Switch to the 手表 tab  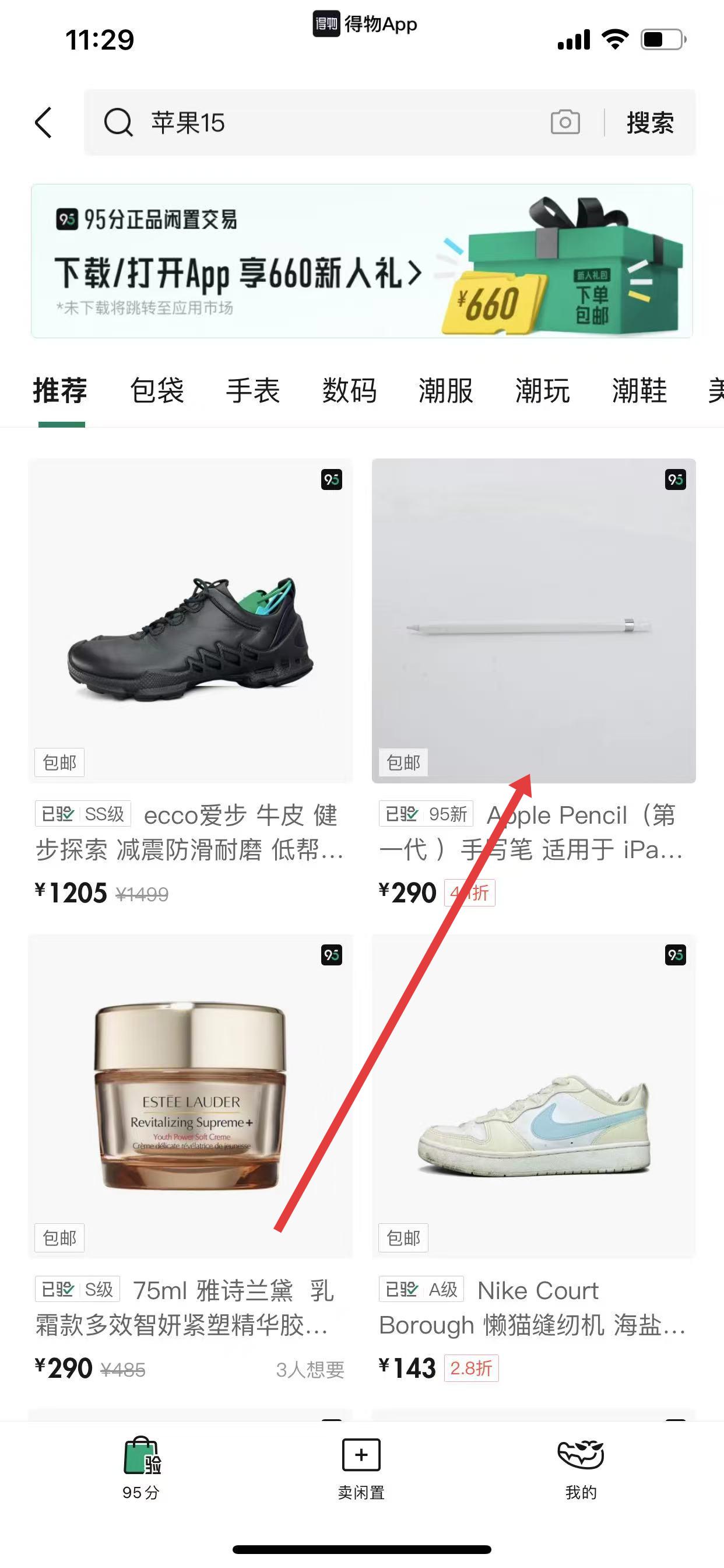click(253, 390)
